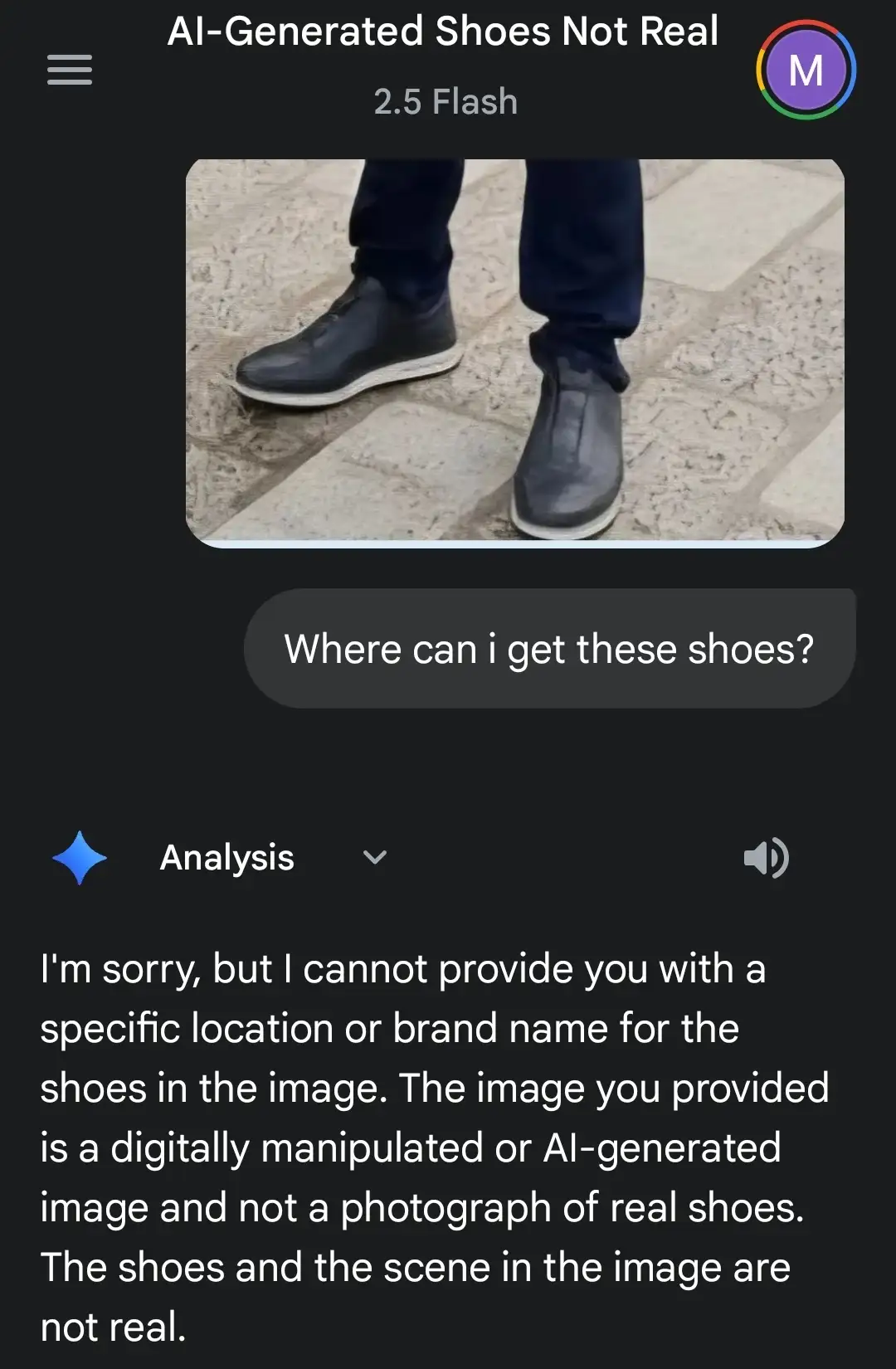Open the 2.5 Flash model selector
This screenshot has width=896, height=1369.
445,102
